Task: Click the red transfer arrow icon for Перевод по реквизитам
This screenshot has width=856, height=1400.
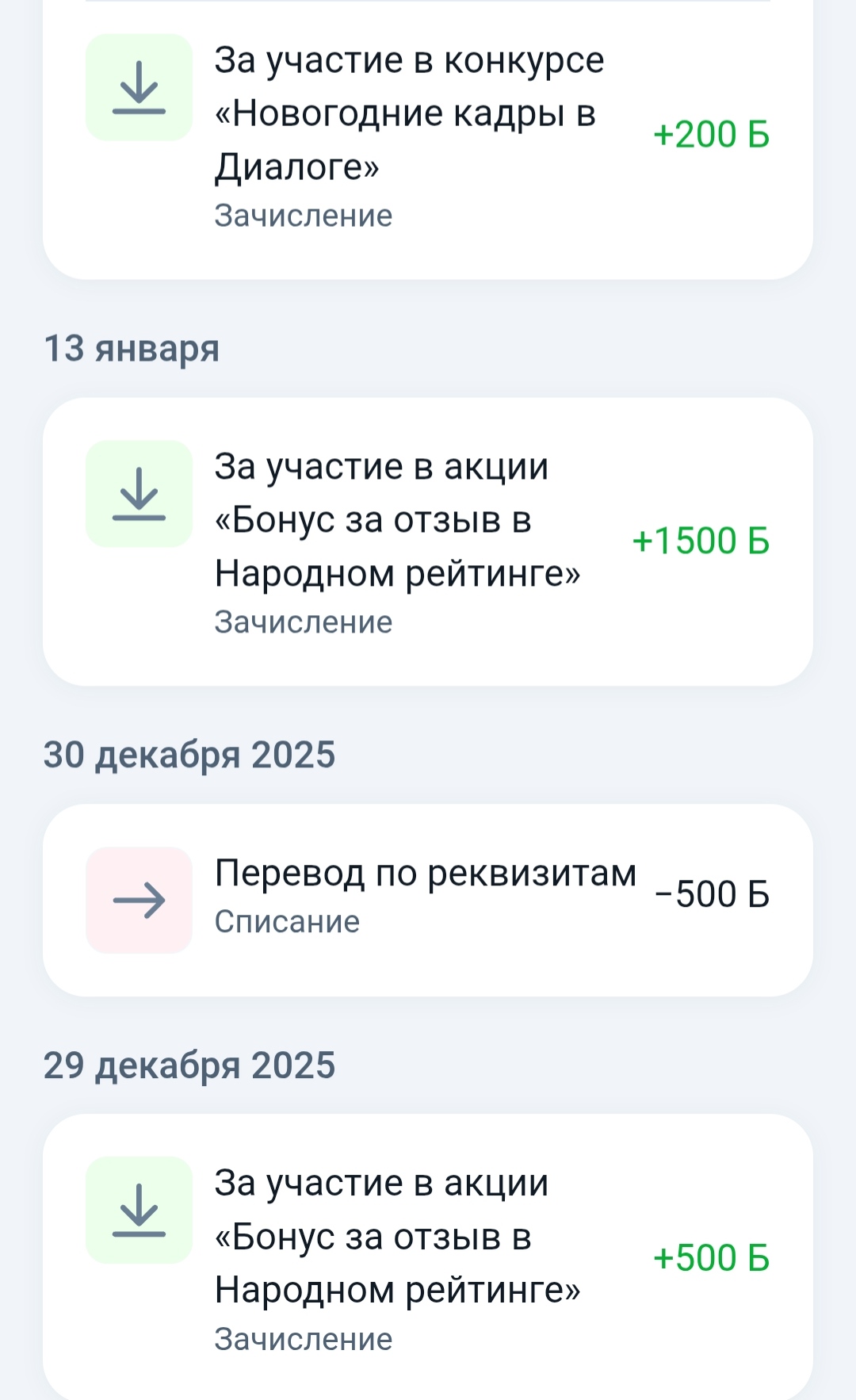Action: pos(139,899)
